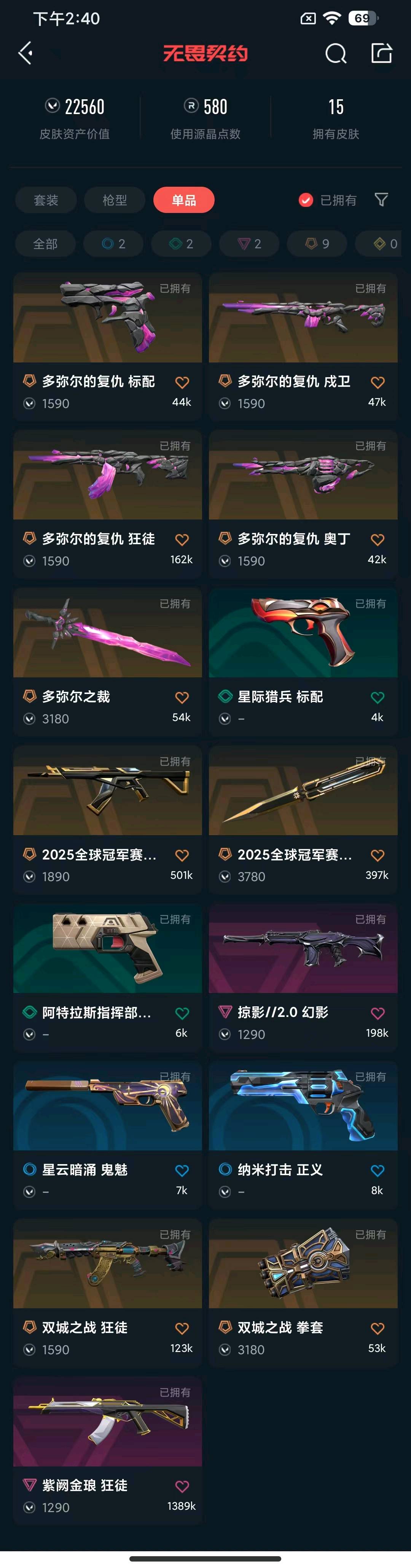Go back using the top-left arrow
The image size is (411, 1568).
click(25, 54)
